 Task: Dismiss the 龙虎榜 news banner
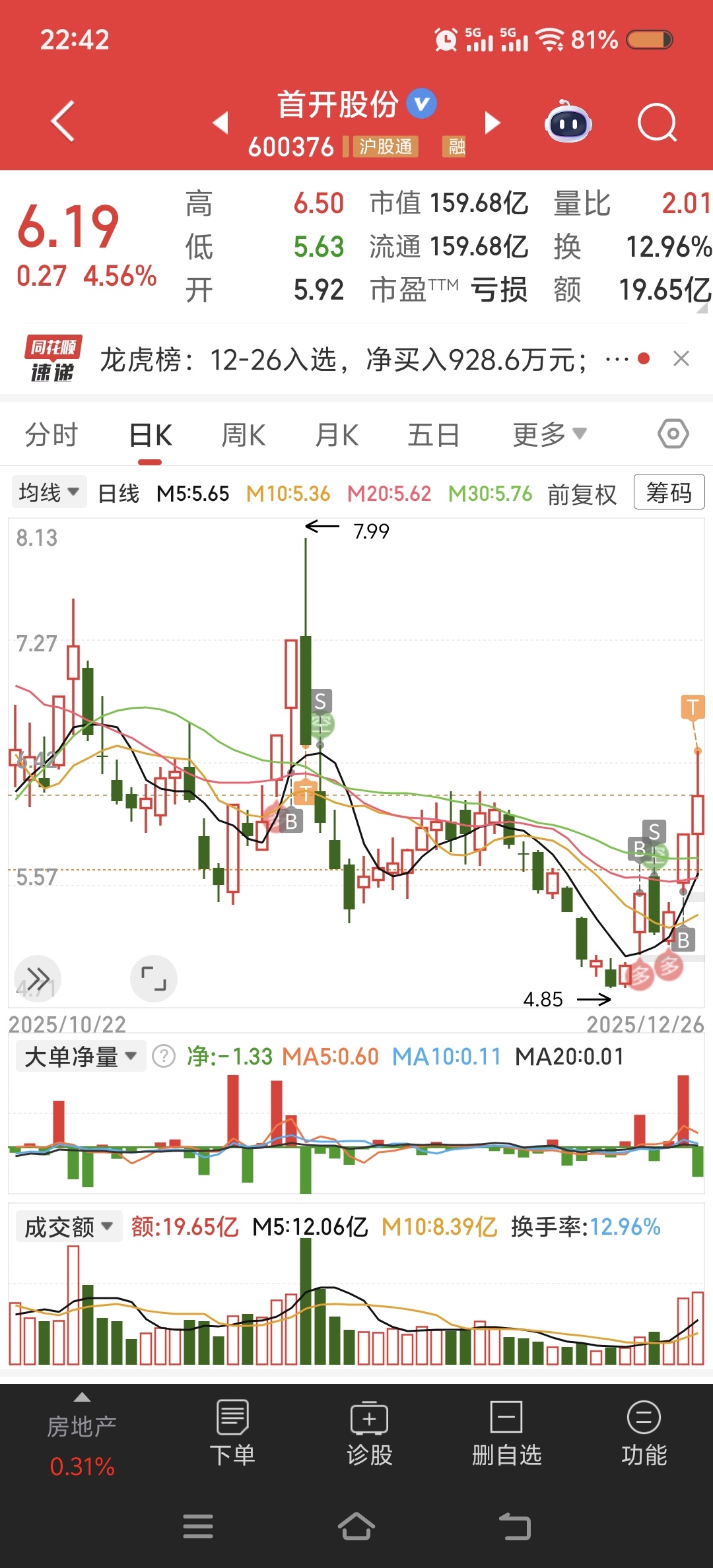click(x=681, y=359)
